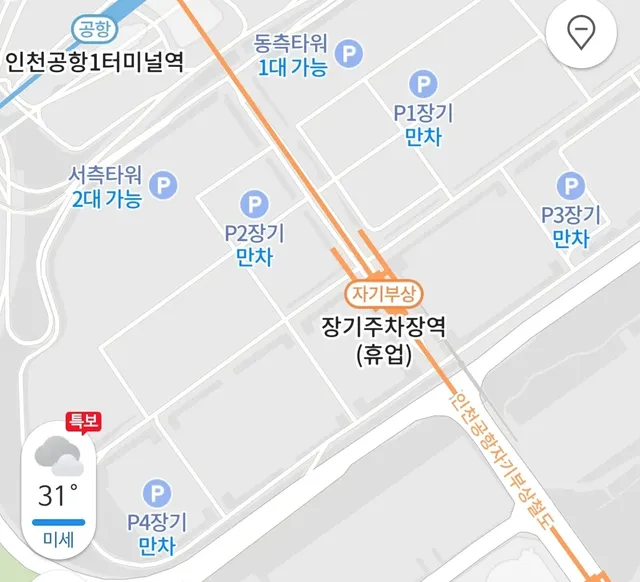
Task: Select the P2장기 parking marker
Action: [255, 206]
